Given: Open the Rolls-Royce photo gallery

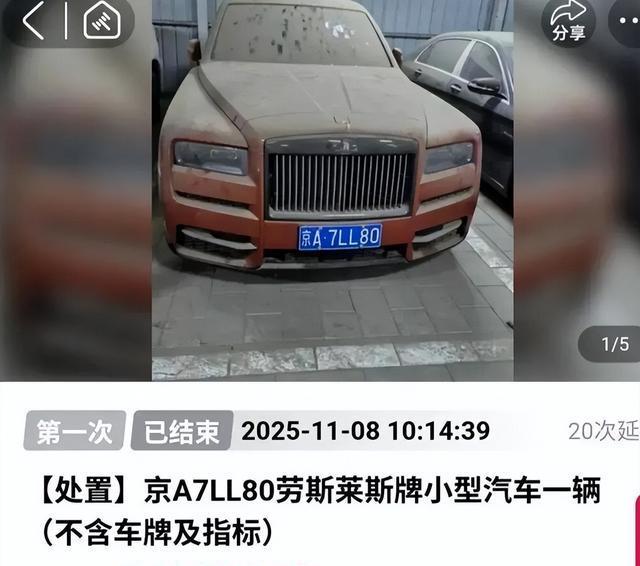Looking at the screenshot, I should 332,190.
